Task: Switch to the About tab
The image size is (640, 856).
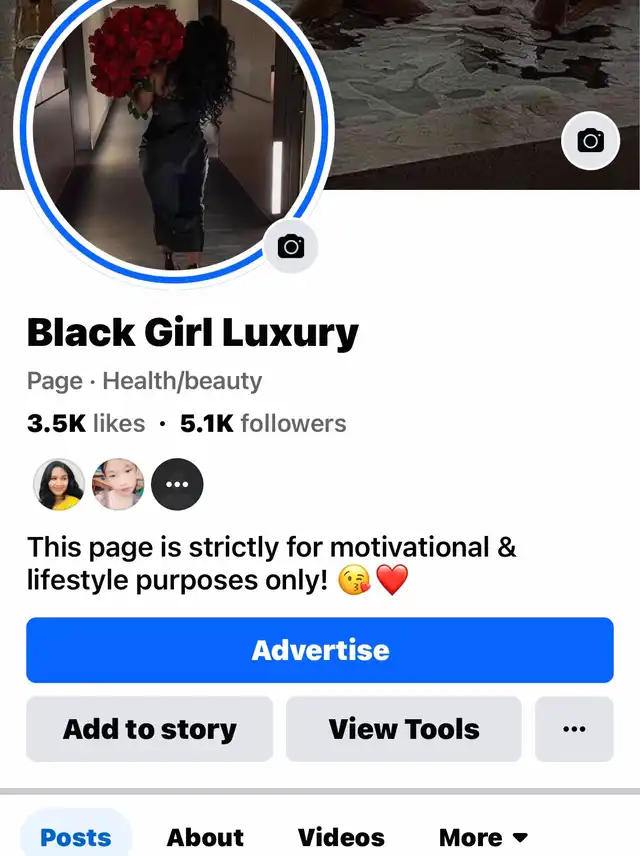Action: (205, 836)
